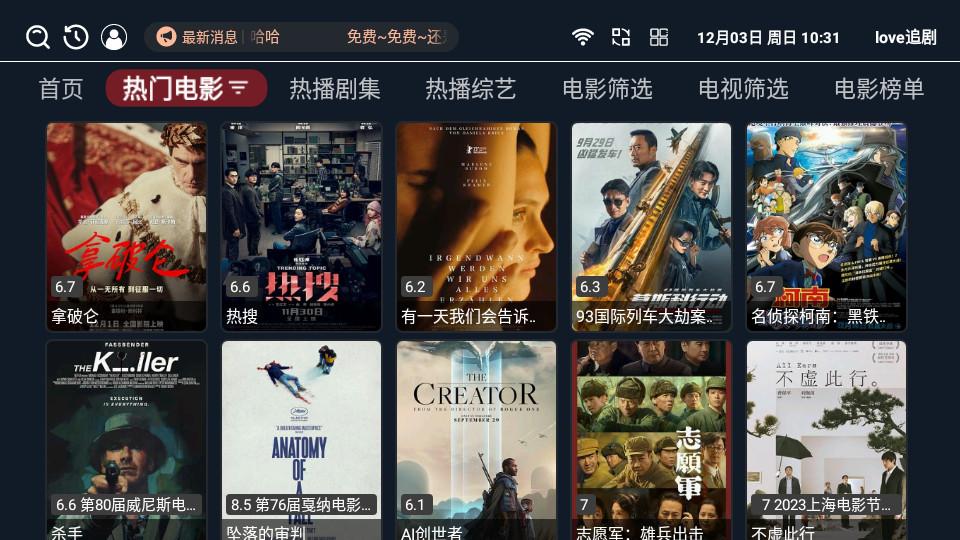
Task: Open the movie 93国际列车大劫案
Action: (x=651, y=226)
